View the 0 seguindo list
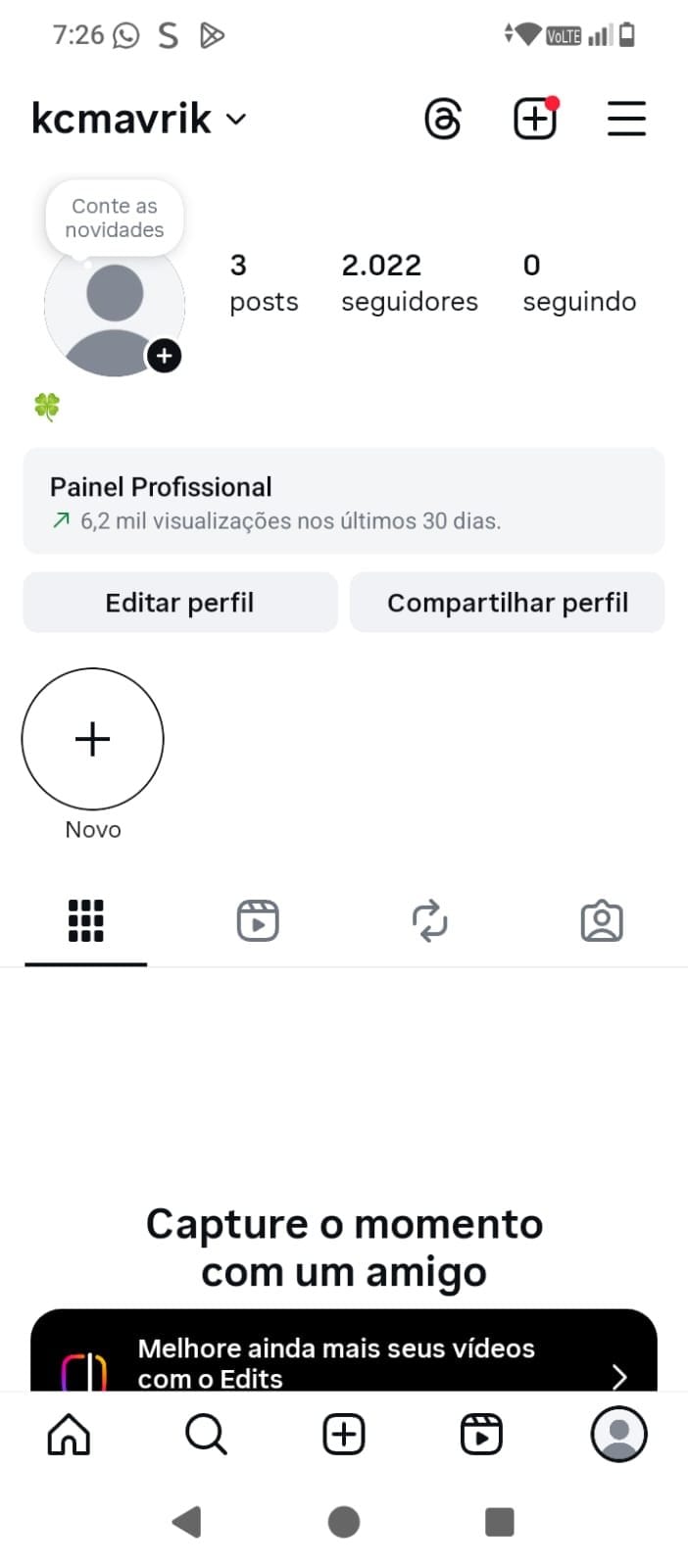This screenshot has height=1568, width=688. tap(579, 282)
